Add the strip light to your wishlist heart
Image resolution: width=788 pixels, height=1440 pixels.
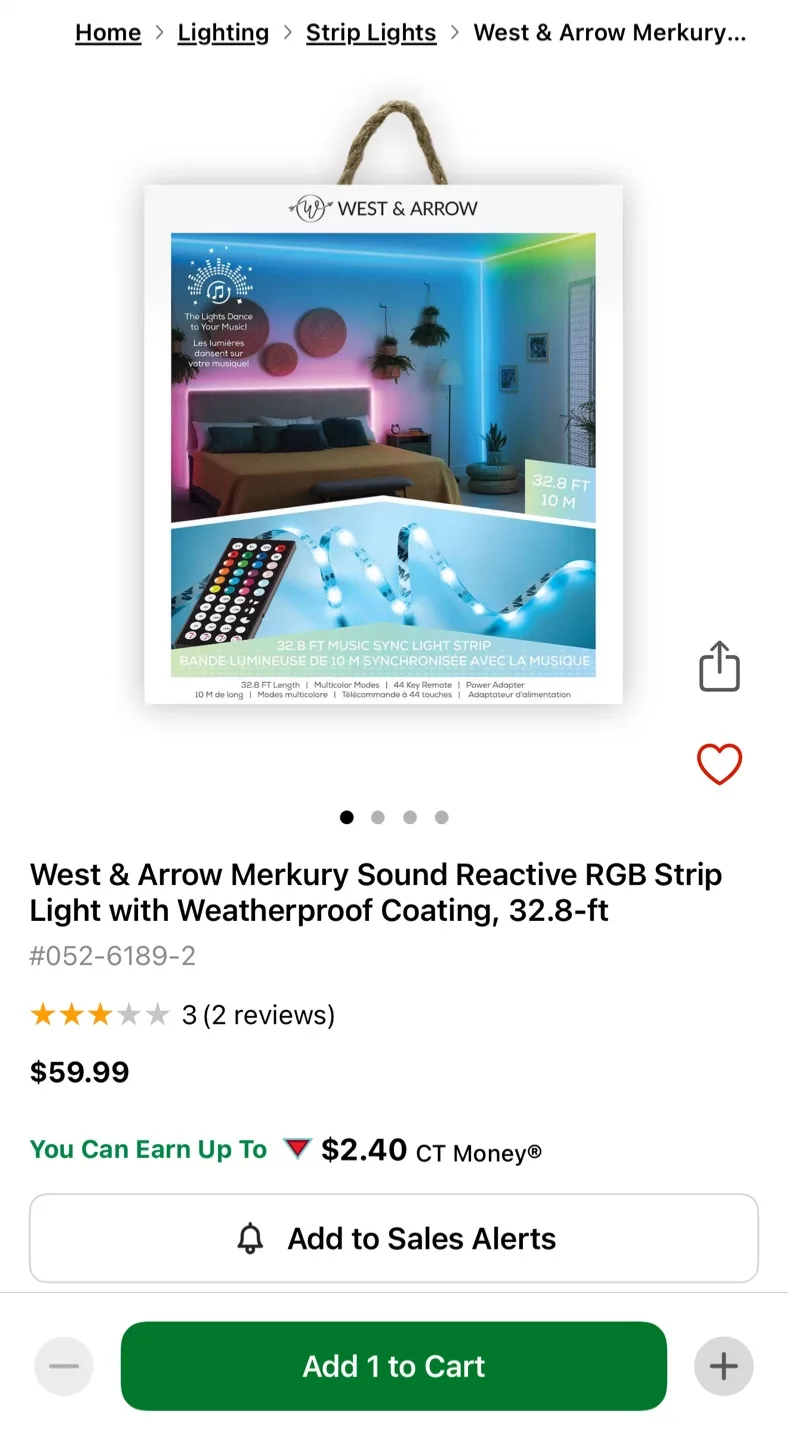click(x=719, y=765)
